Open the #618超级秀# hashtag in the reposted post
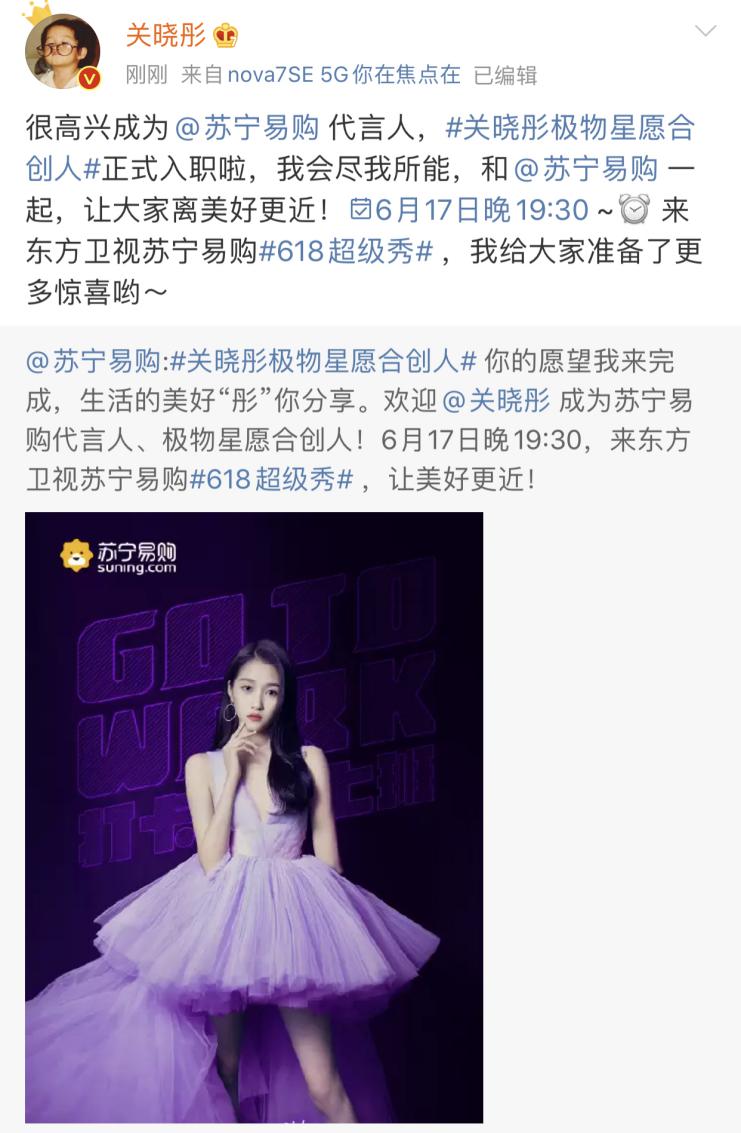The width and height of the screenshot is (741, 1133). pyautogui.click(x=272, y=479)
